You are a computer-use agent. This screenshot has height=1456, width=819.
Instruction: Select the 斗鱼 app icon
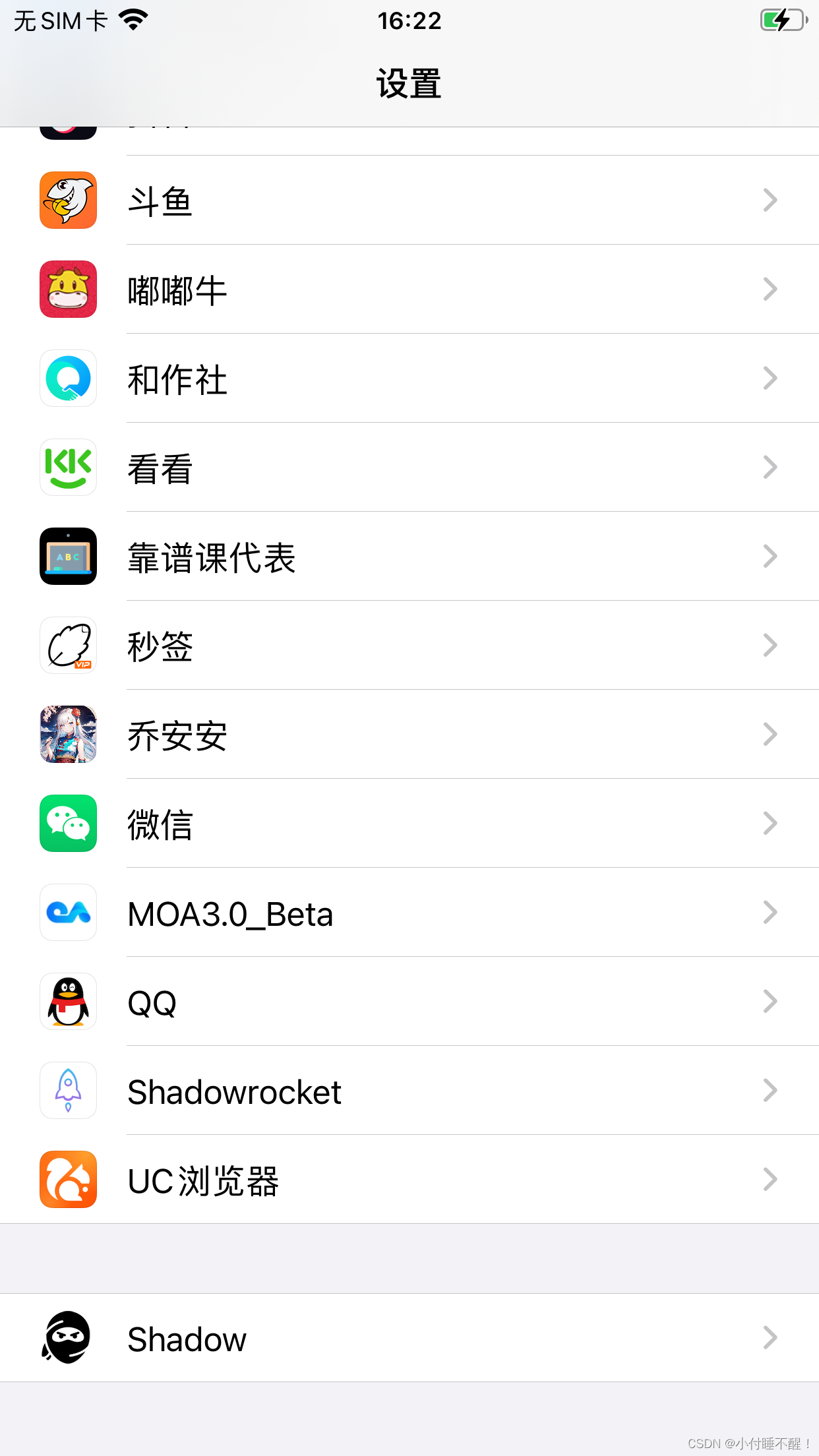[x=68, y=200]
